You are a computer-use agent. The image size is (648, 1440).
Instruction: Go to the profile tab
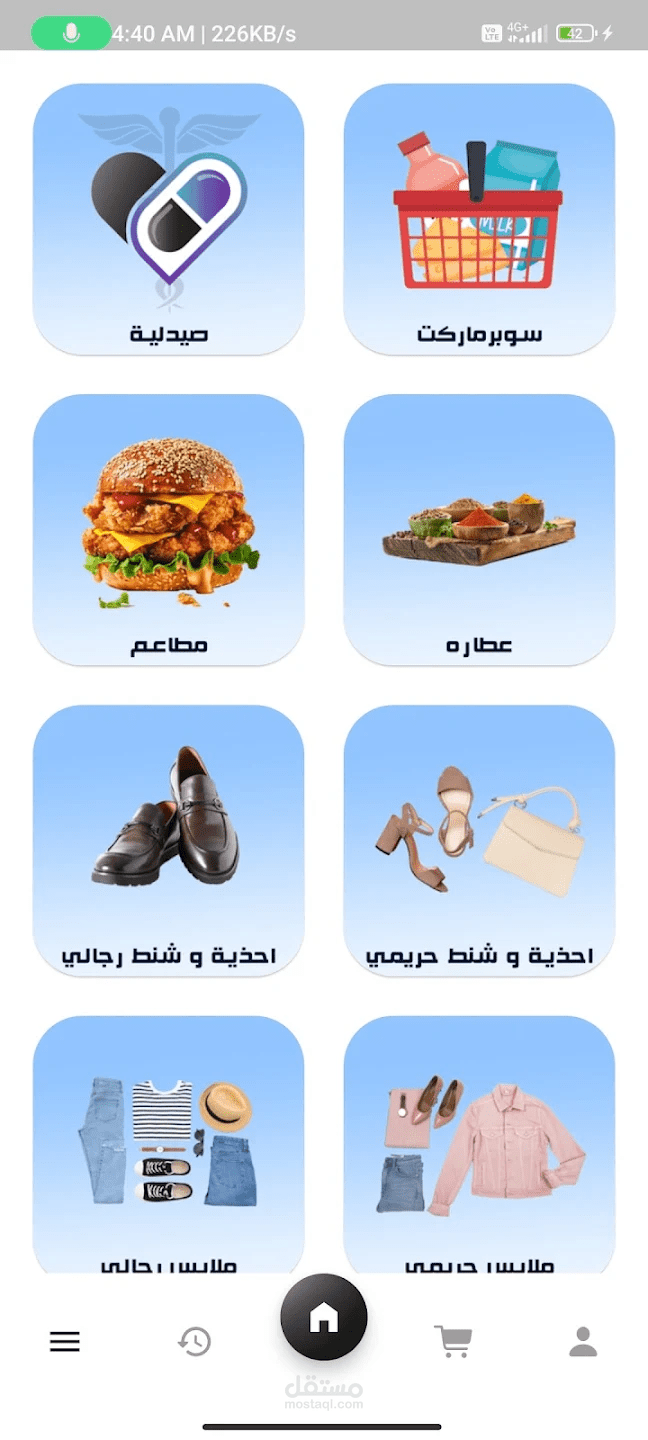click(x=583, y=1341)
